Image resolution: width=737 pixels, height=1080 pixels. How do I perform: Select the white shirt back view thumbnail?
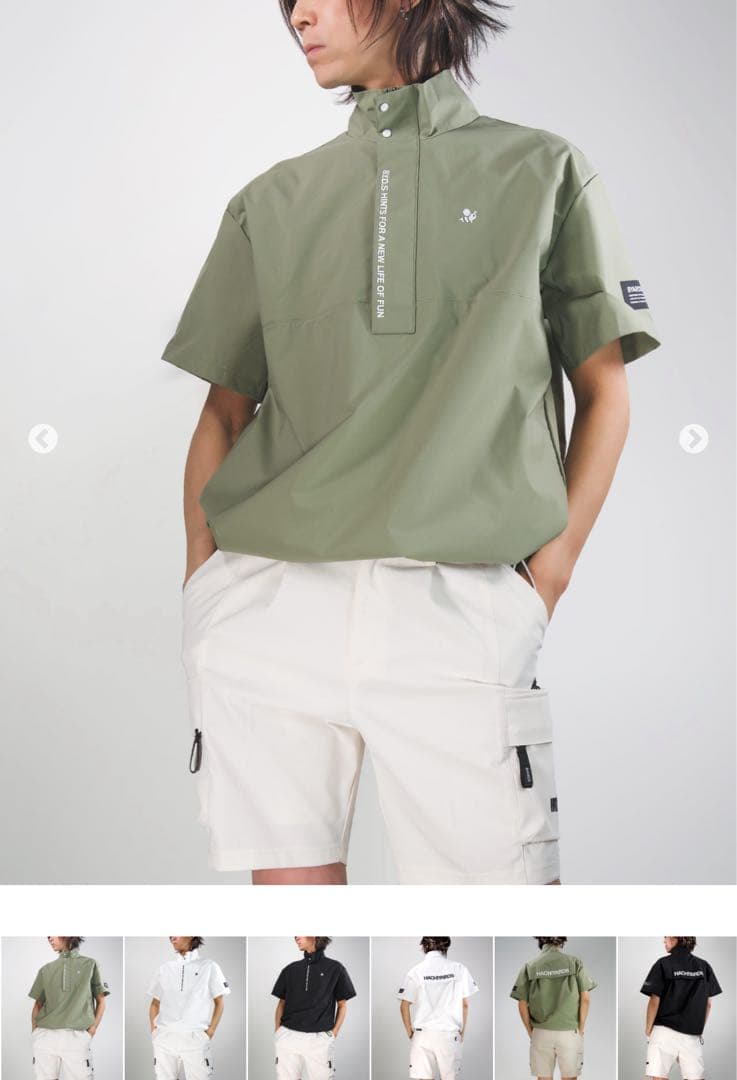coord(431,1007)
